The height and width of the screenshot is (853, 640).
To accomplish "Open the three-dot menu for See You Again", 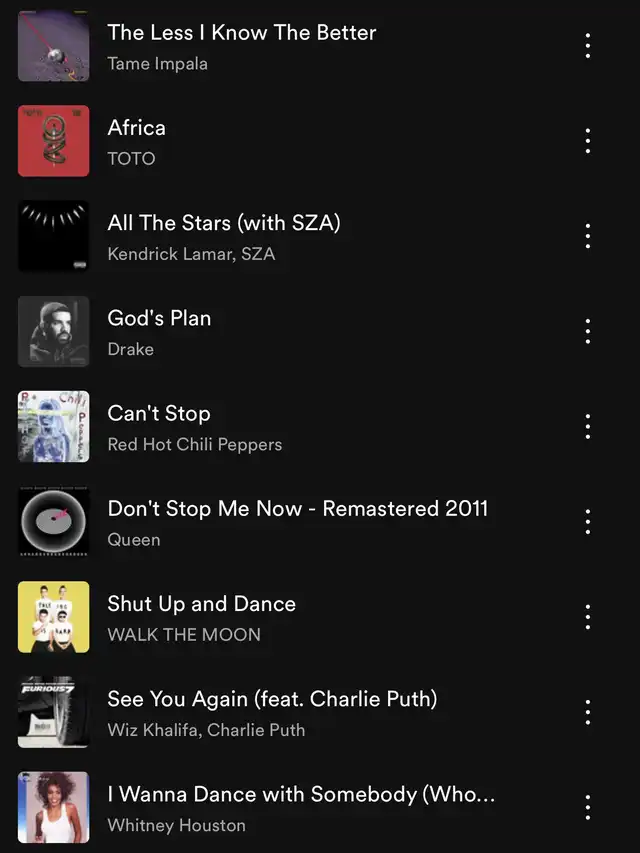I will (588, 712).
